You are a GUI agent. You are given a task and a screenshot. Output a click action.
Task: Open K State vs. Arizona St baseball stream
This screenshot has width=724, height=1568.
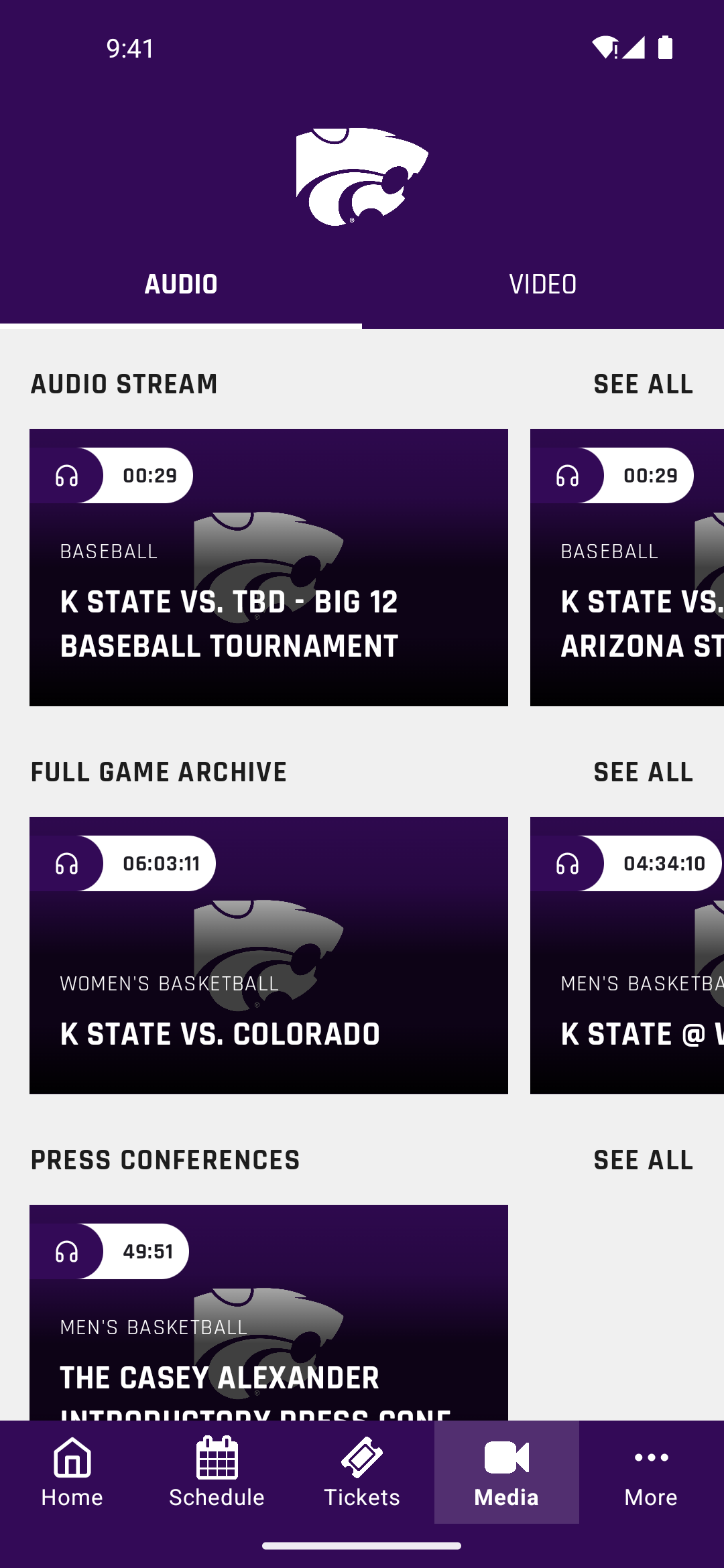point(627,568)
